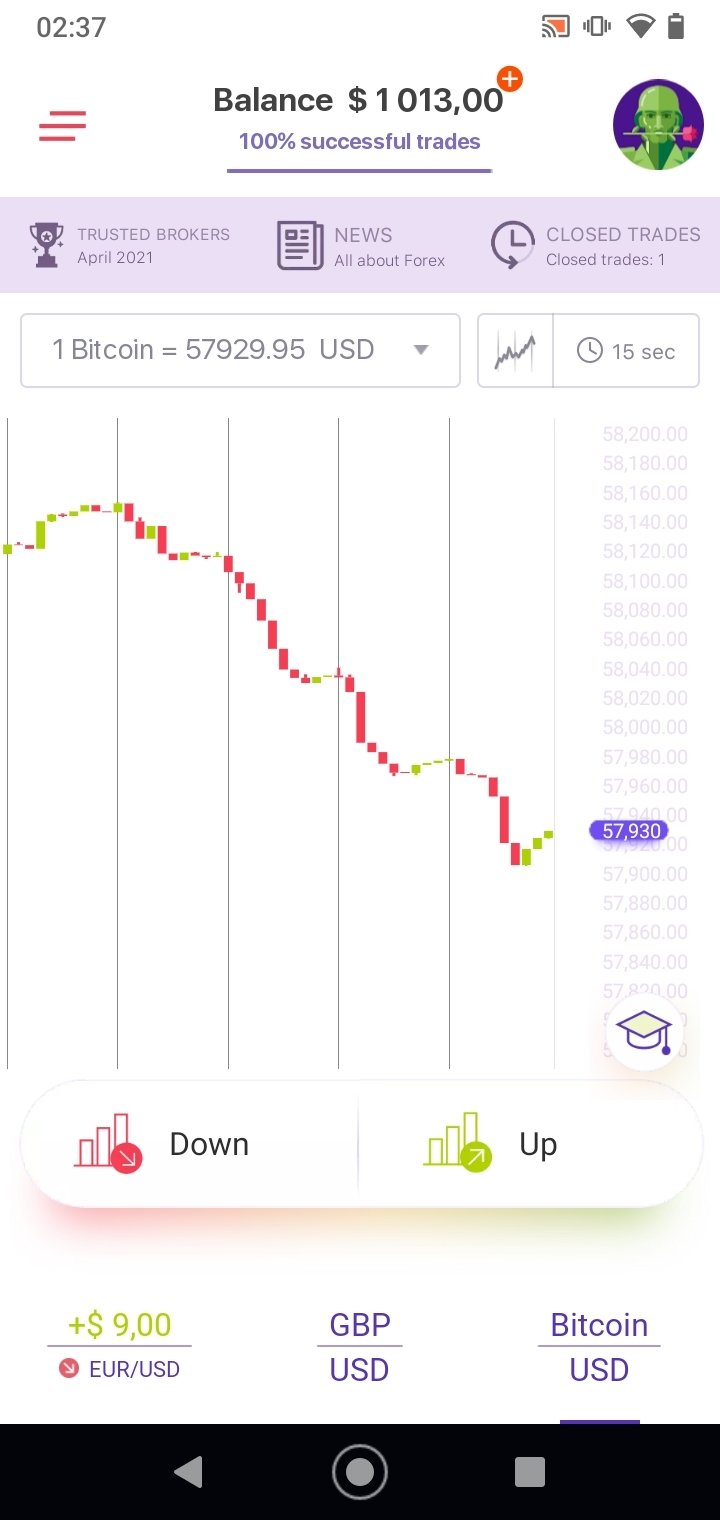
Task: Open Trusted Brokers April 2021
Action: (x=130, y=245)
